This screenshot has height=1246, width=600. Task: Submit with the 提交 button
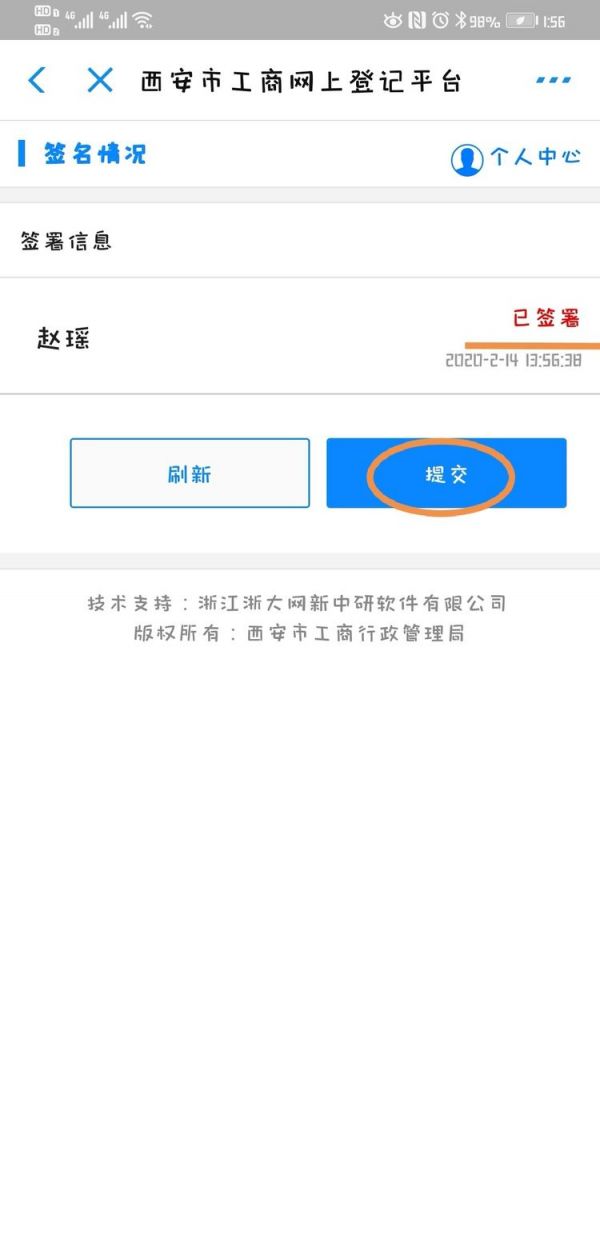point(446,474)
